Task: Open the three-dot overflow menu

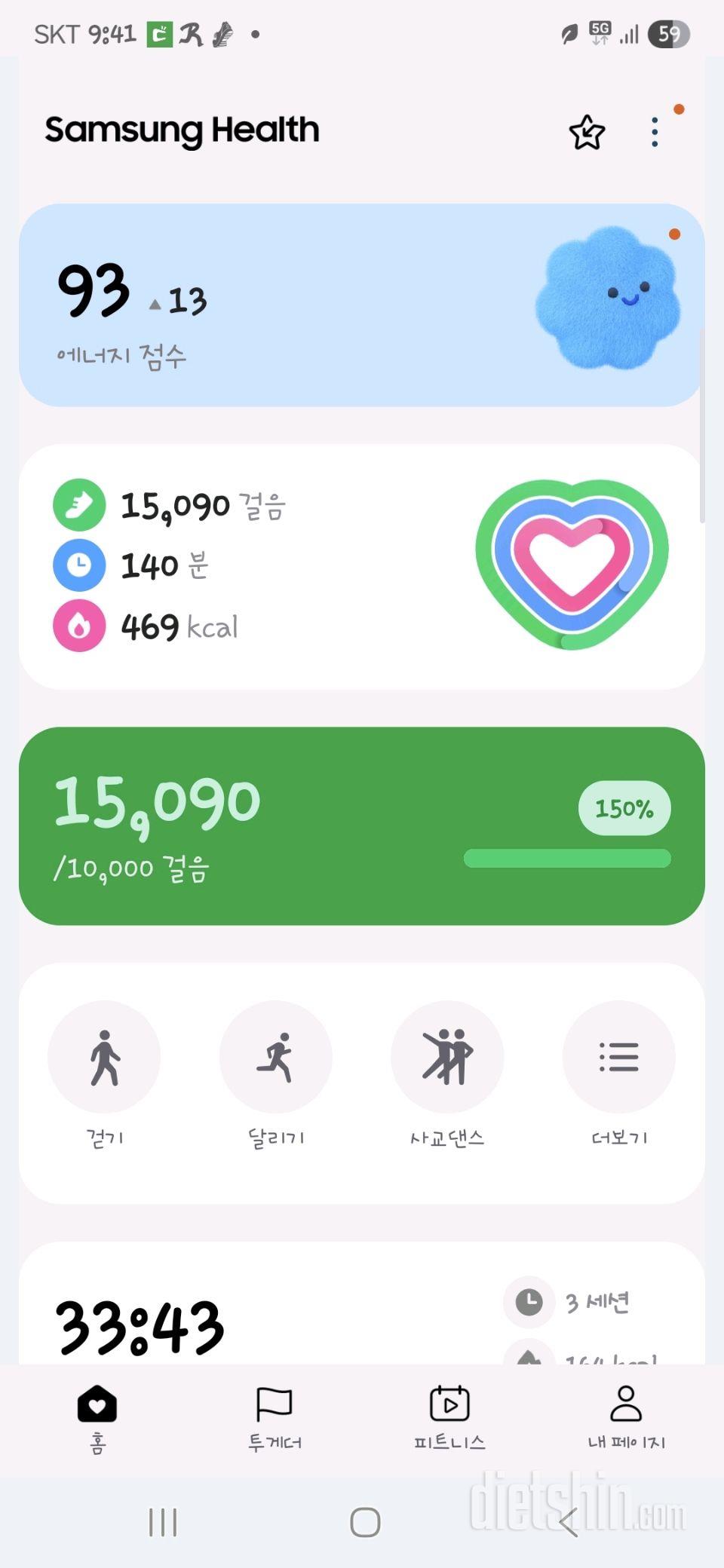Action: pyautogui.click(x=655, y=133)
